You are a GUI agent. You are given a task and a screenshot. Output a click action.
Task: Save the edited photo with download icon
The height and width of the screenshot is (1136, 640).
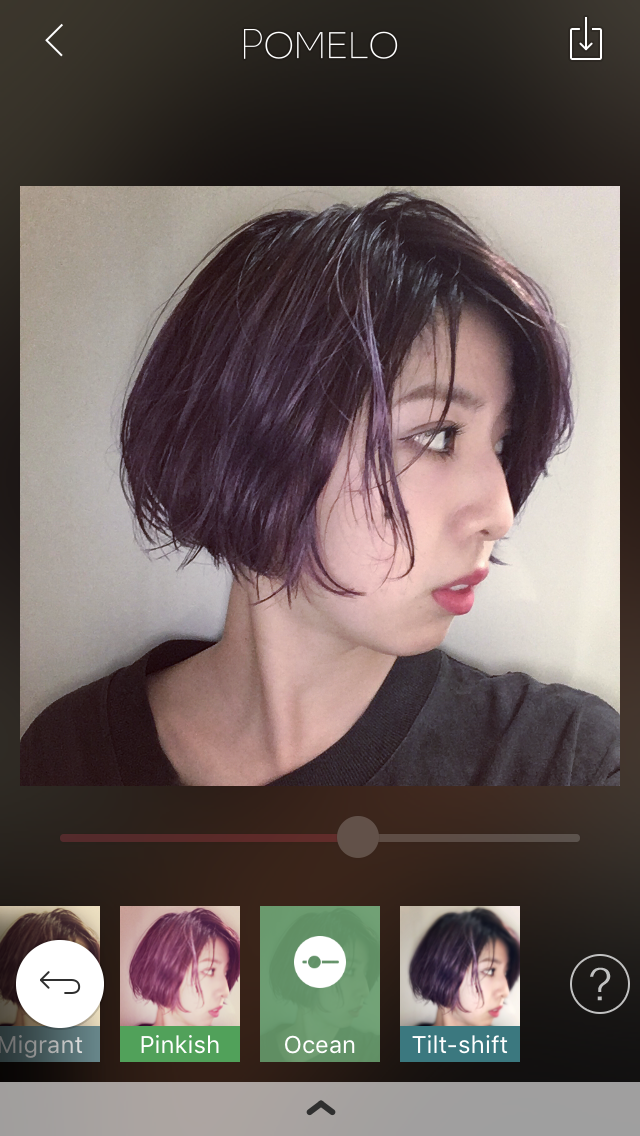pyautogui.click(x=585, y=41)
